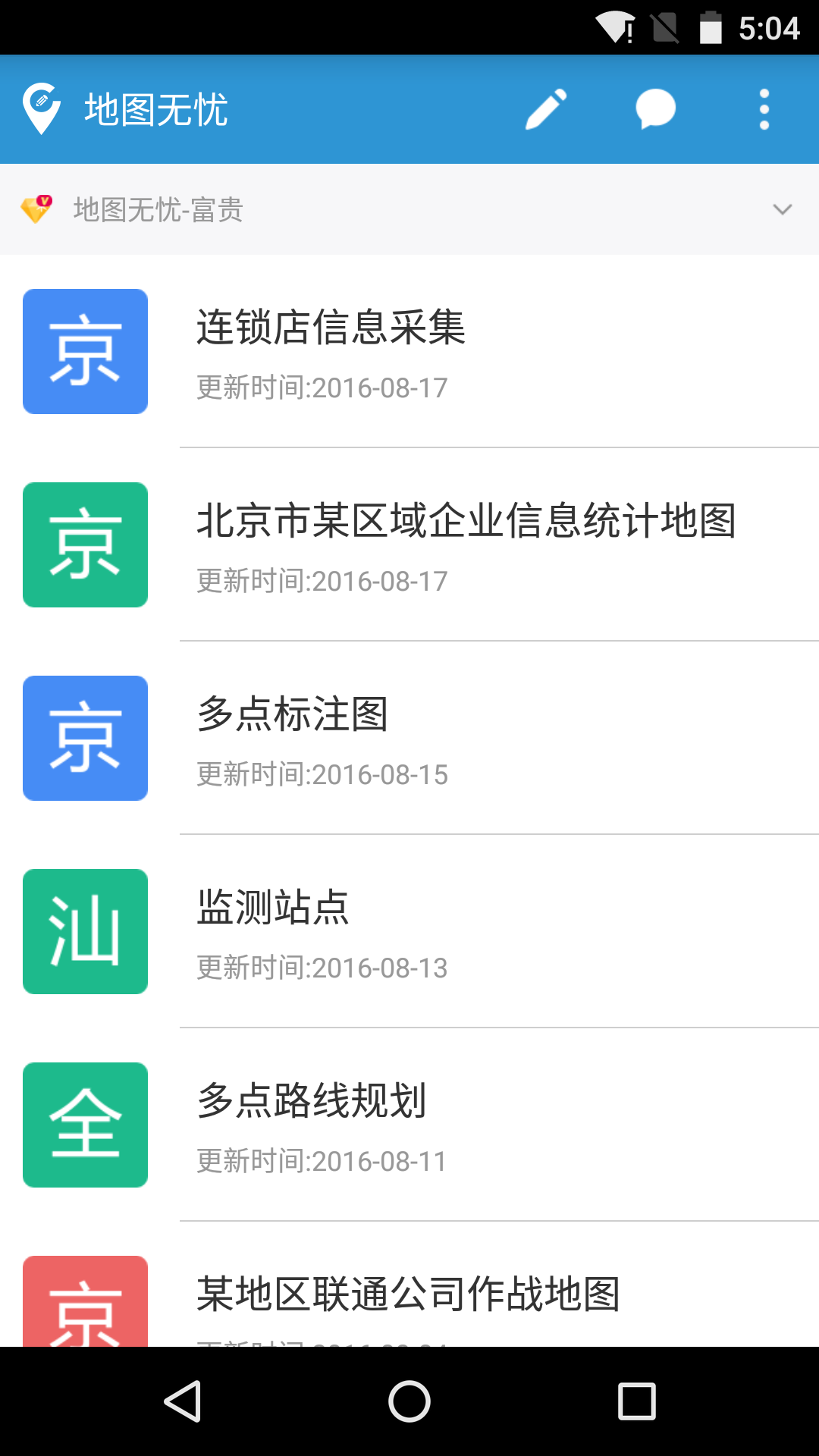Tap the VIP diamond badge
The image size is (819, 1456).
(x=36, y=209)
